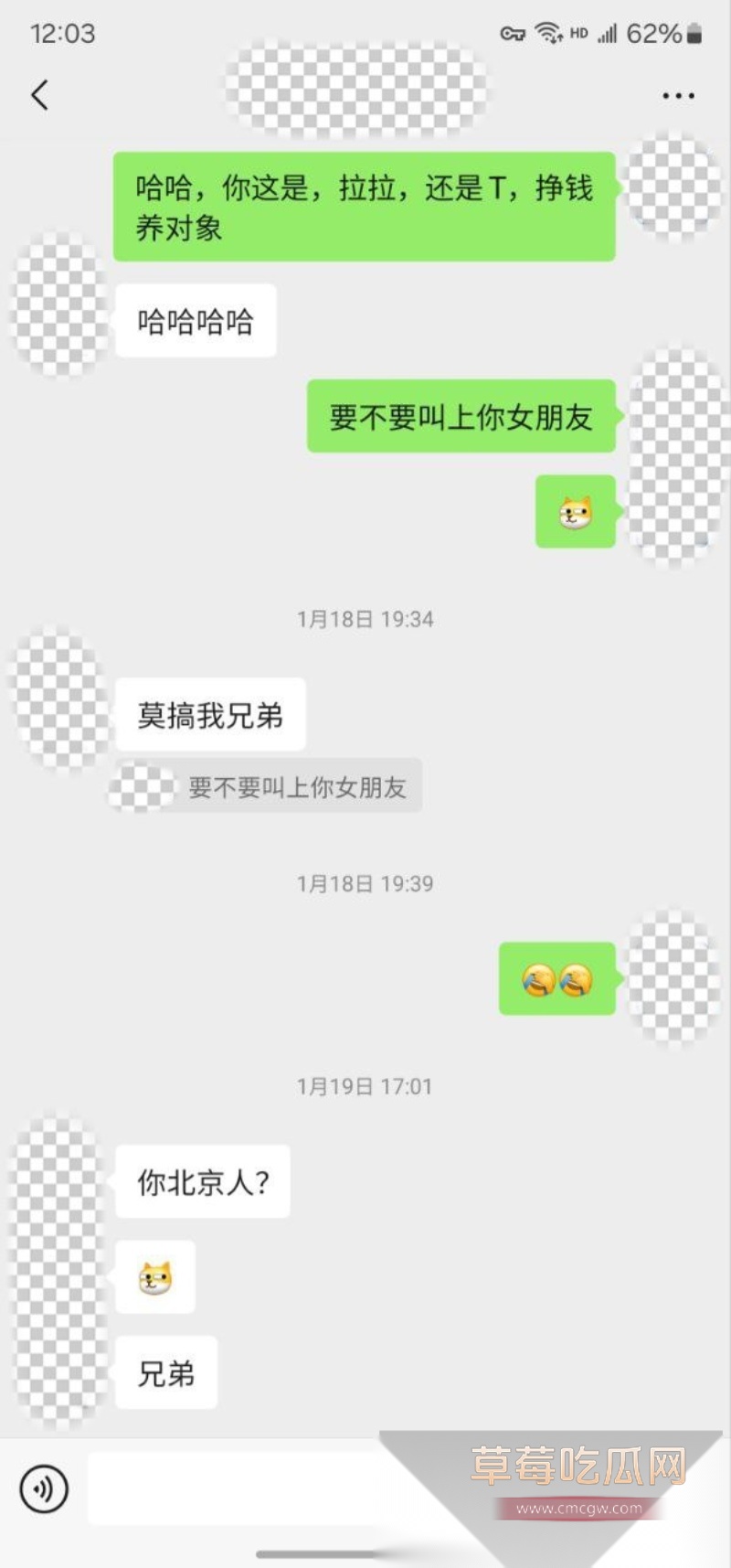Viewport: 731px width, 1568px height.
Task: Select the timestamp 1月19日 17:01
Action: click(365, 1087)
